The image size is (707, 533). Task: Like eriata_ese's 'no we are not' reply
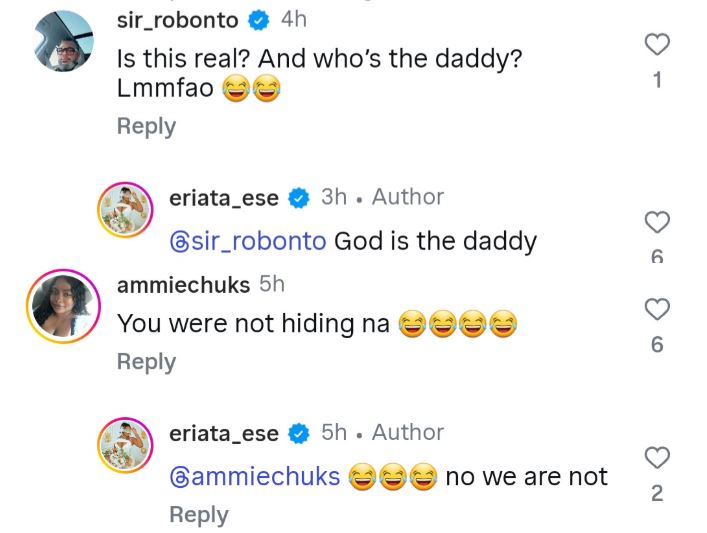(656, 457)
